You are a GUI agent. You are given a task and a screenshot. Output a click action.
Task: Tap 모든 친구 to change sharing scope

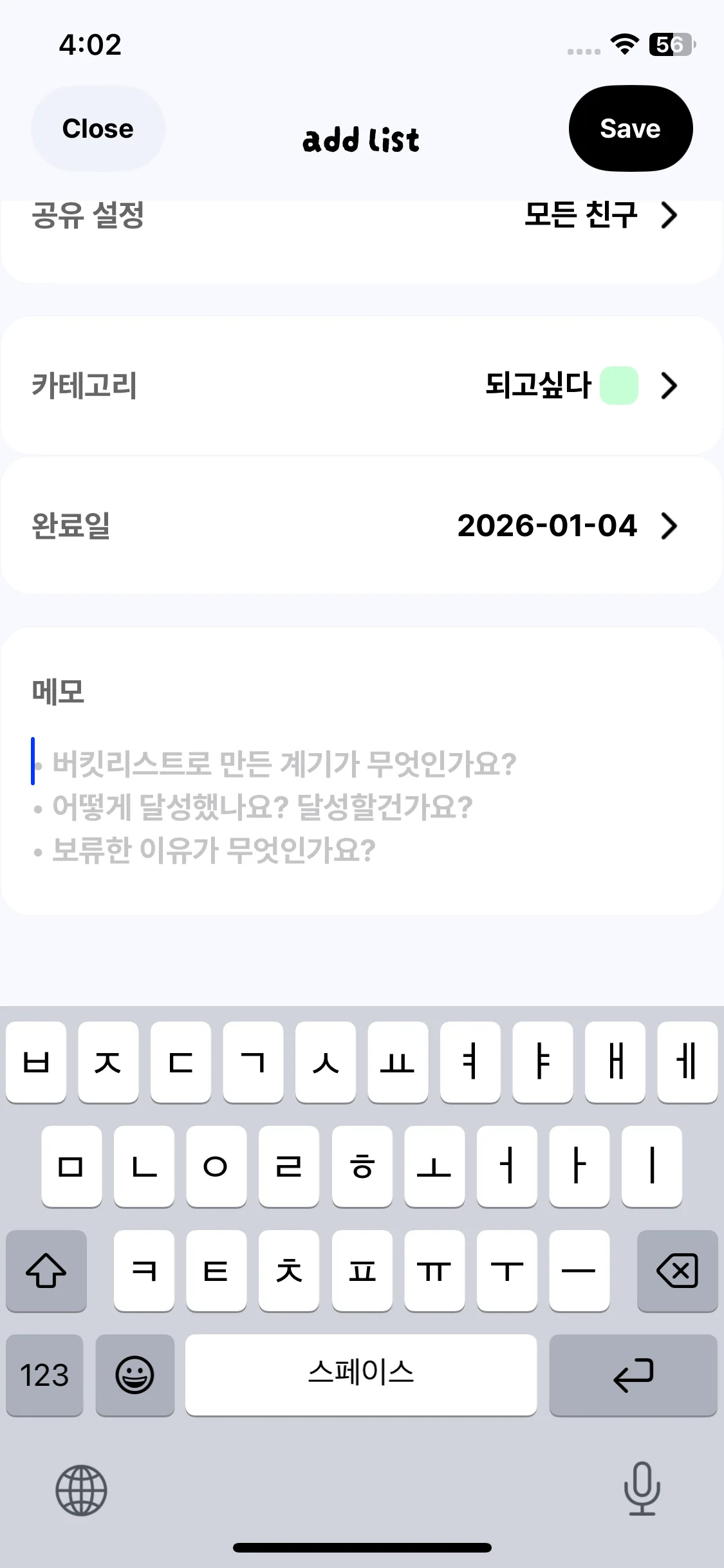pos(579,216)
